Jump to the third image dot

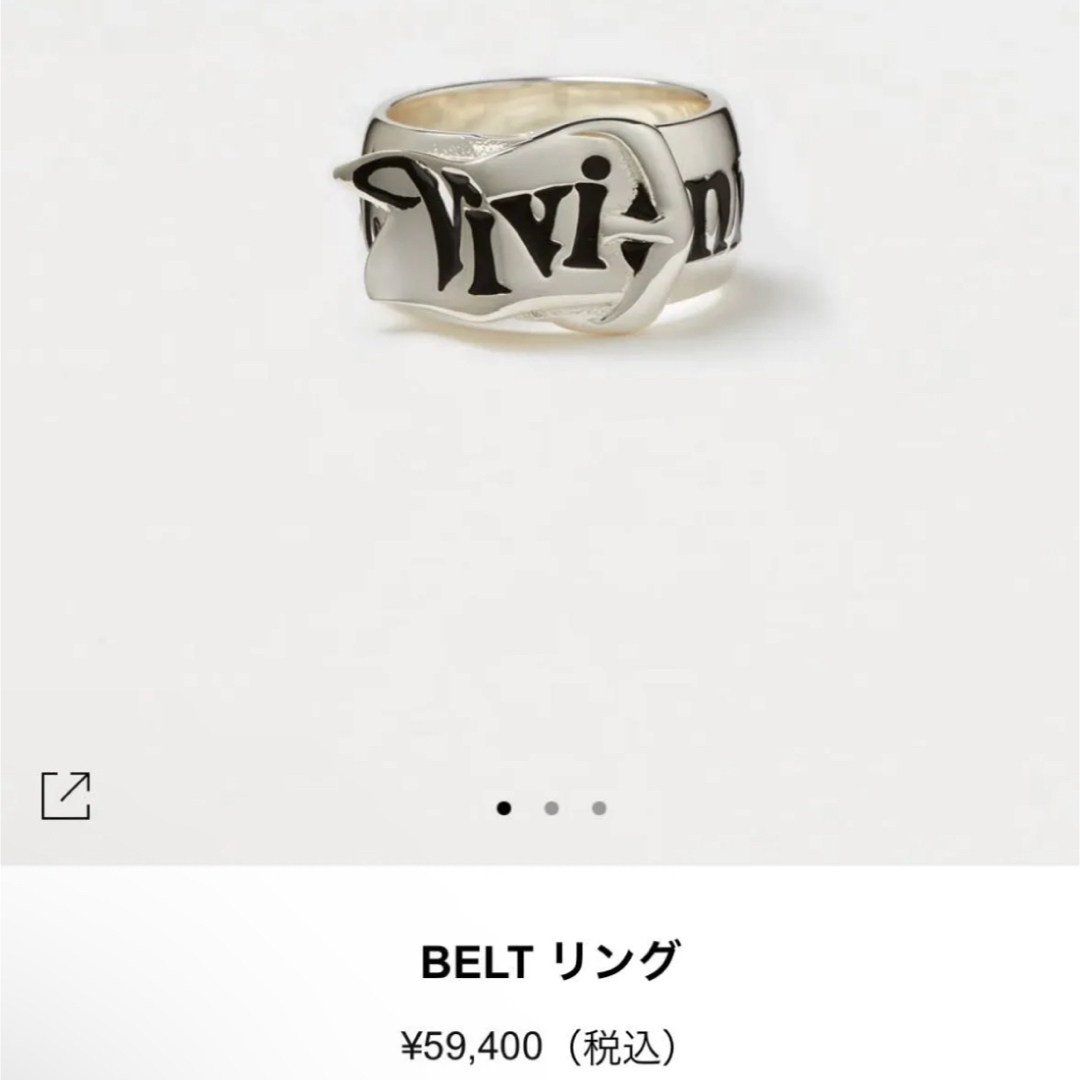[x=598, y=808]
